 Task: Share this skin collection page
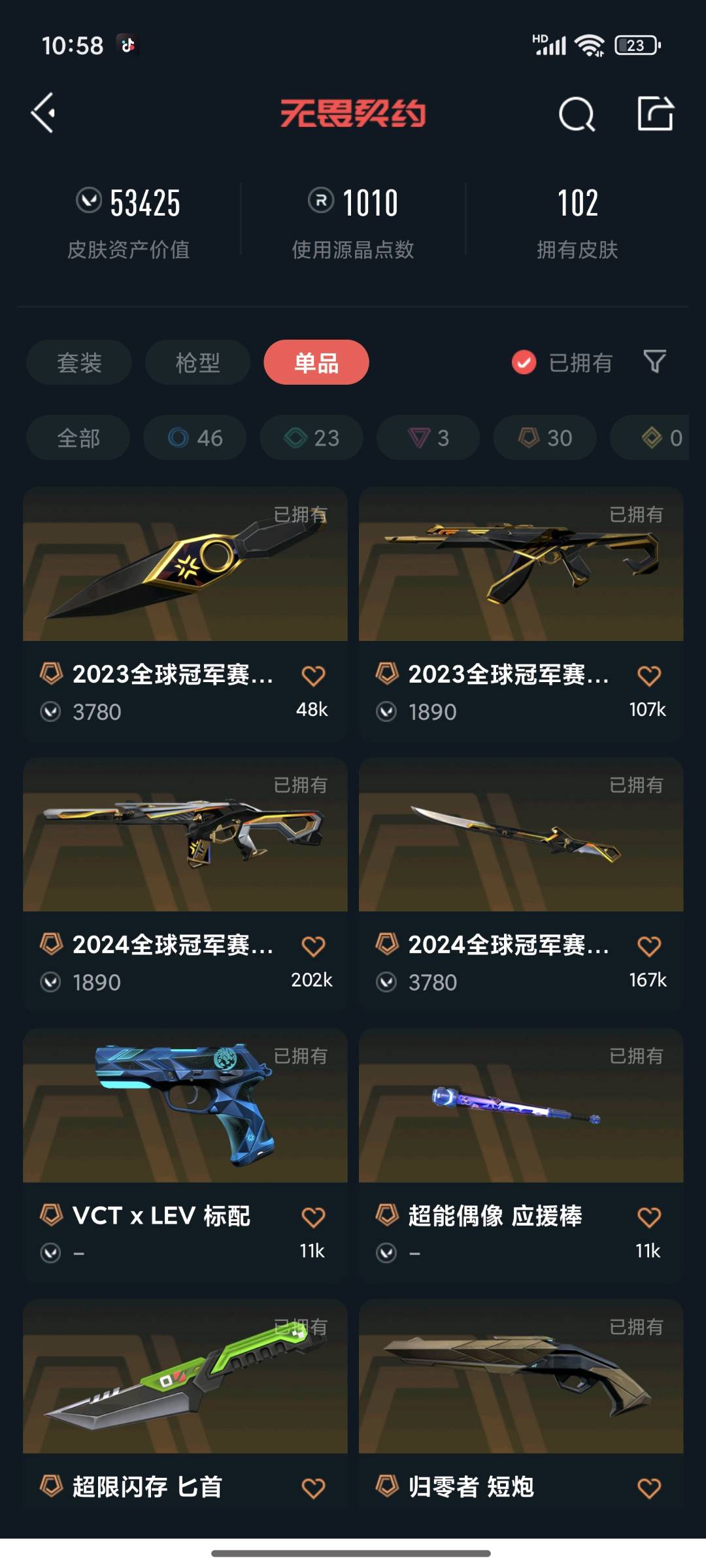pyautogui.click(x=655, y=114)
